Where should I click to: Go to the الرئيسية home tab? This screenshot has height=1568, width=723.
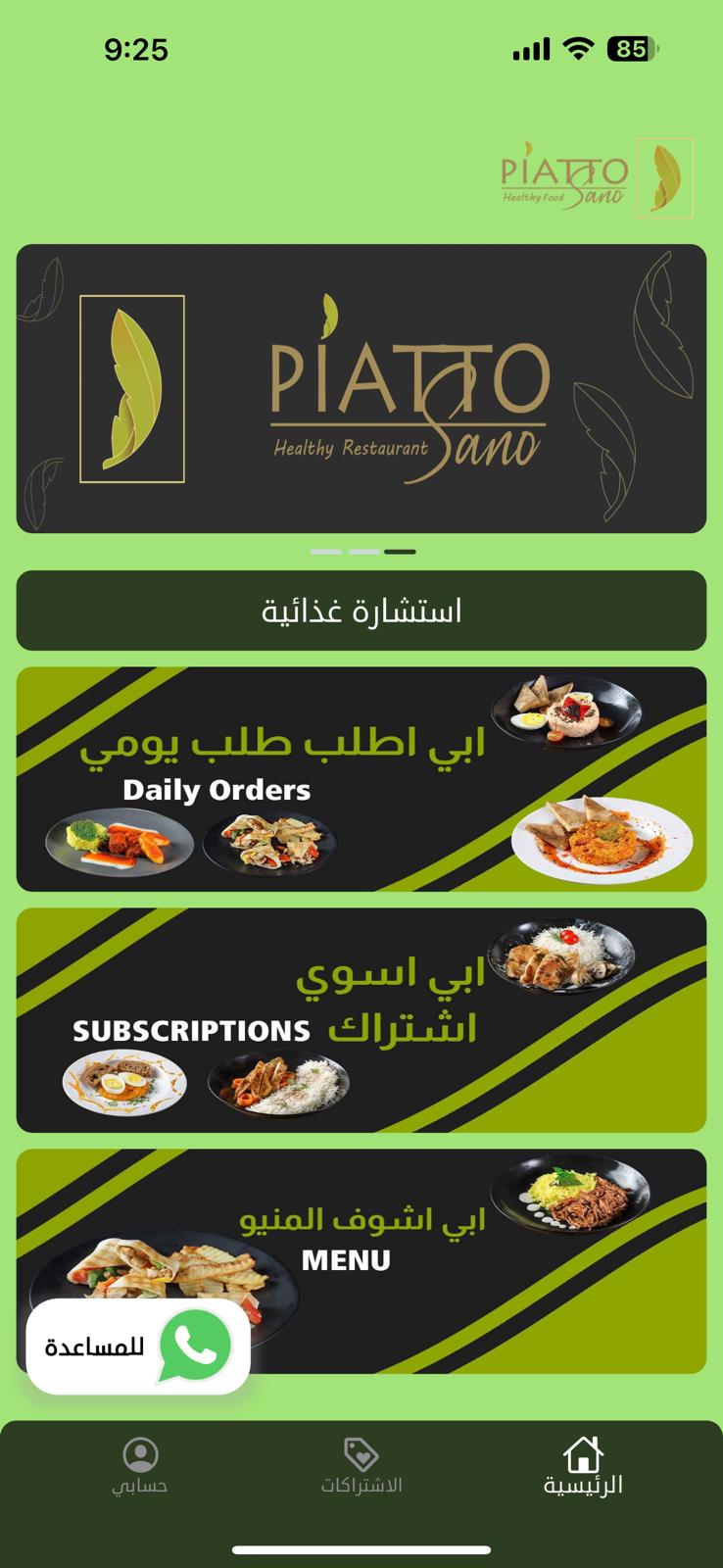click(x=583, y=1466)
